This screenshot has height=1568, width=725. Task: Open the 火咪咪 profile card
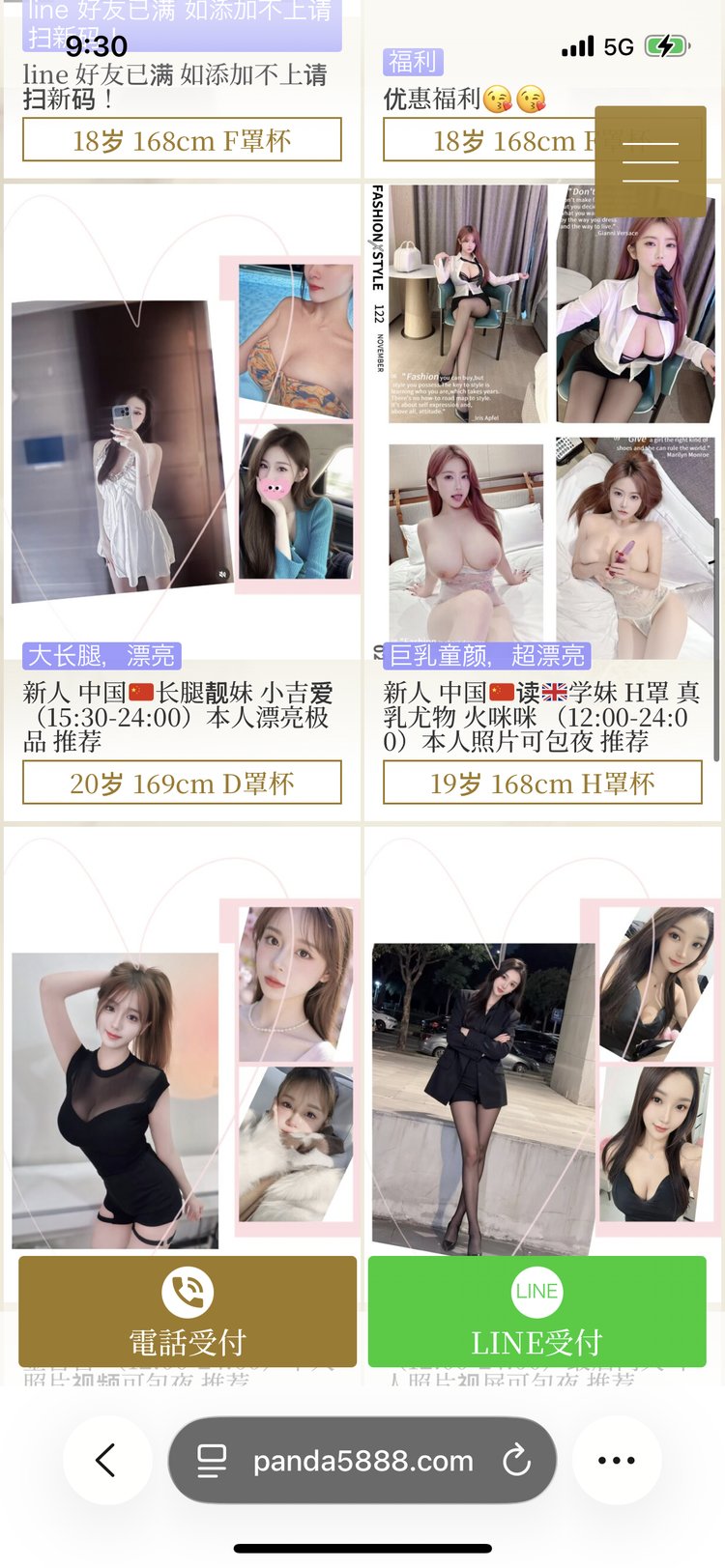pyautogui.click(x=542, y=425)
